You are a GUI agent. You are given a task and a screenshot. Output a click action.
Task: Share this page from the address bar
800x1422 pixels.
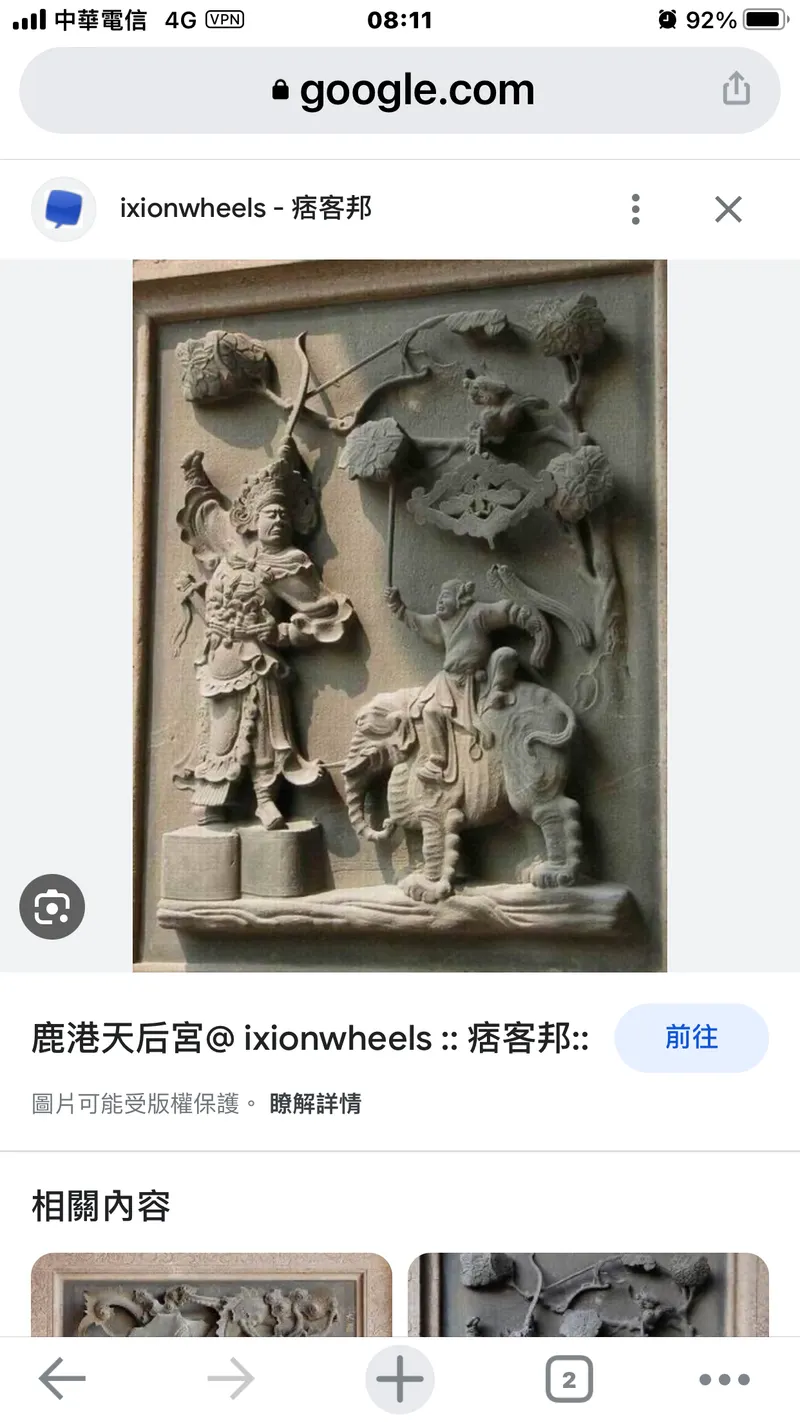pyautogui.click(x=736, y=88)
